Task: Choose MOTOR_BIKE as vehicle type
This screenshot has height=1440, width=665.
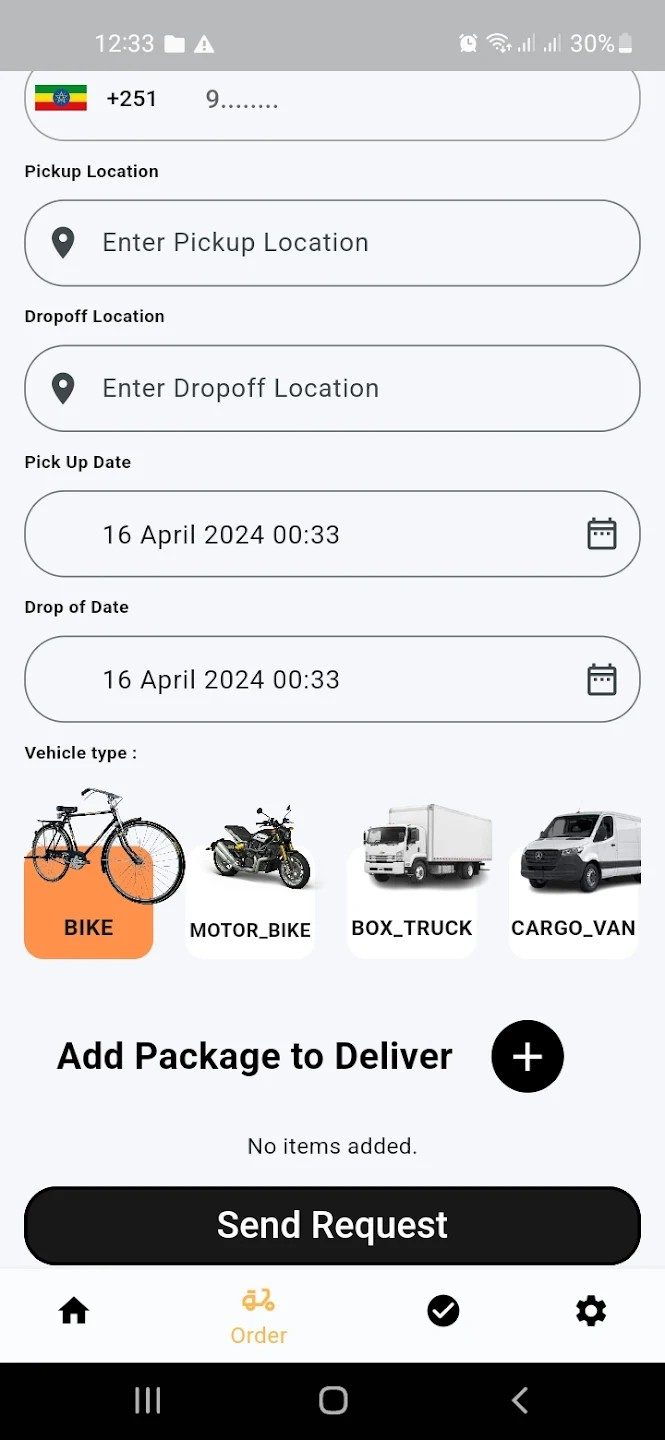Action: [250, 900]
